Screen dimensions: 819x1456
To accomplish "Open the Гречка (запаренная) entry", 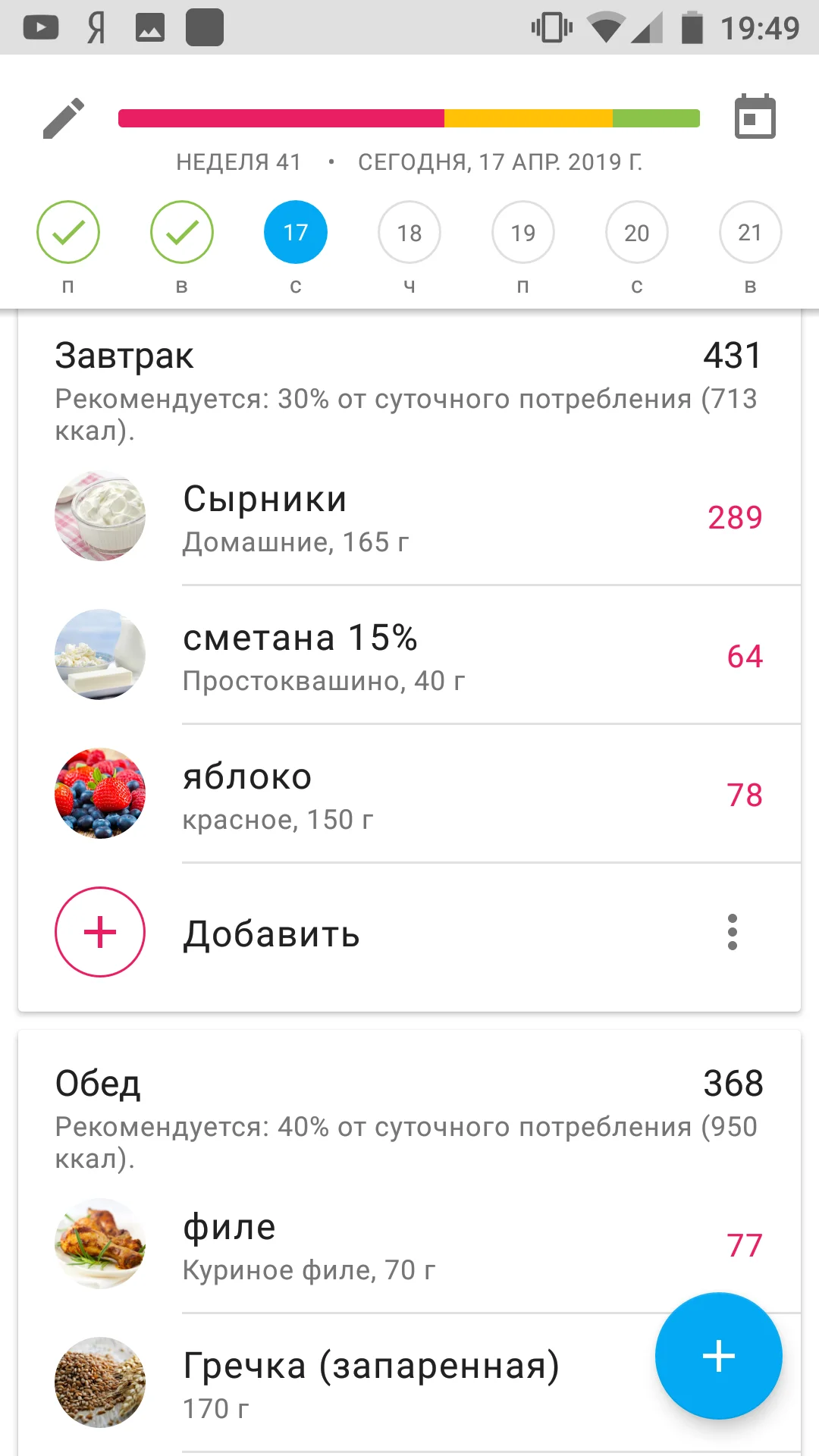I will (x=372, y=1383).
